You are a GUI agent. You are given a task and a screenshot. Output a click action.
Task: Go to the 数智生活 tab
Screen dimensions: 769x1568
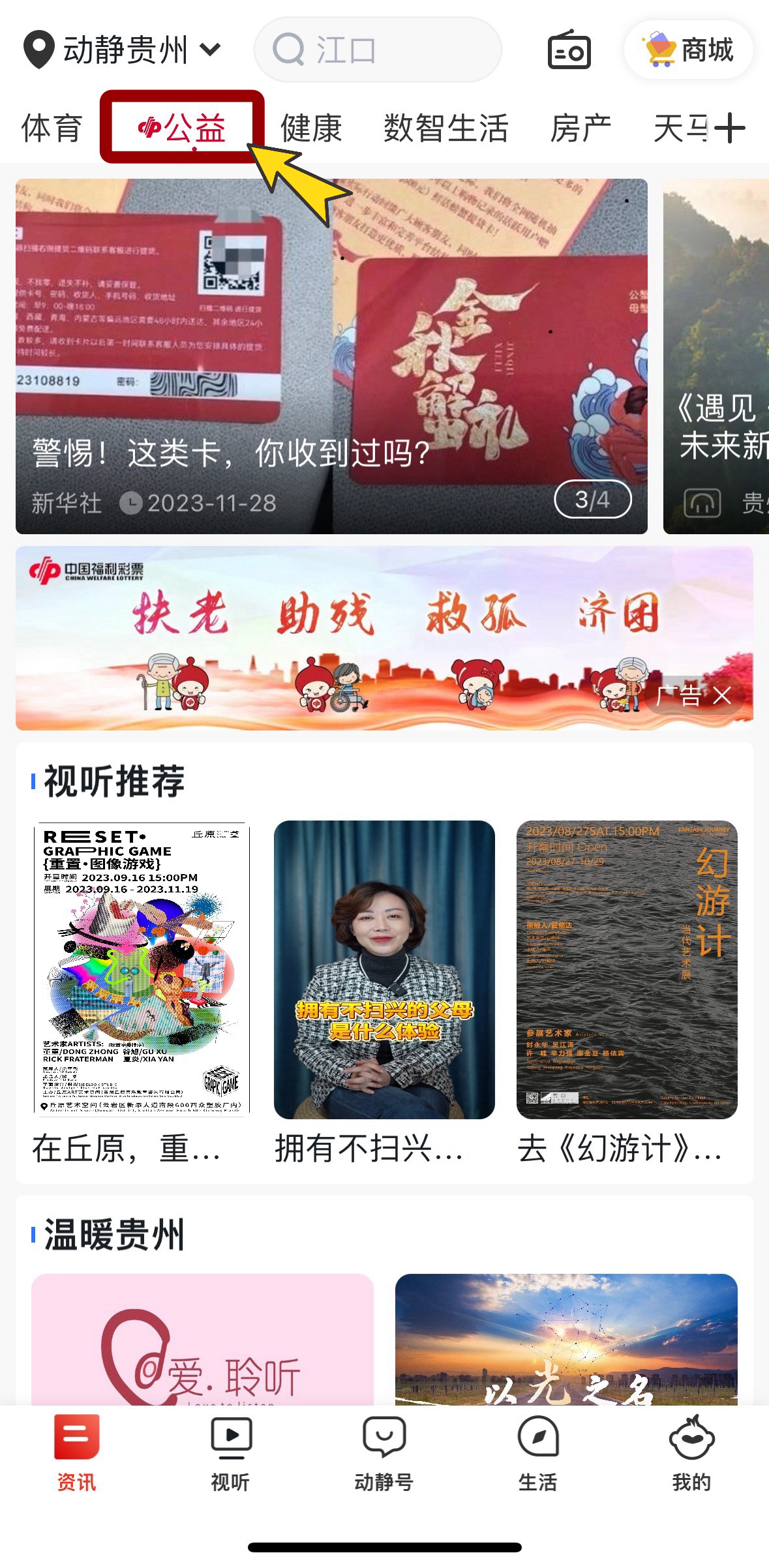[x=445, y=128]
